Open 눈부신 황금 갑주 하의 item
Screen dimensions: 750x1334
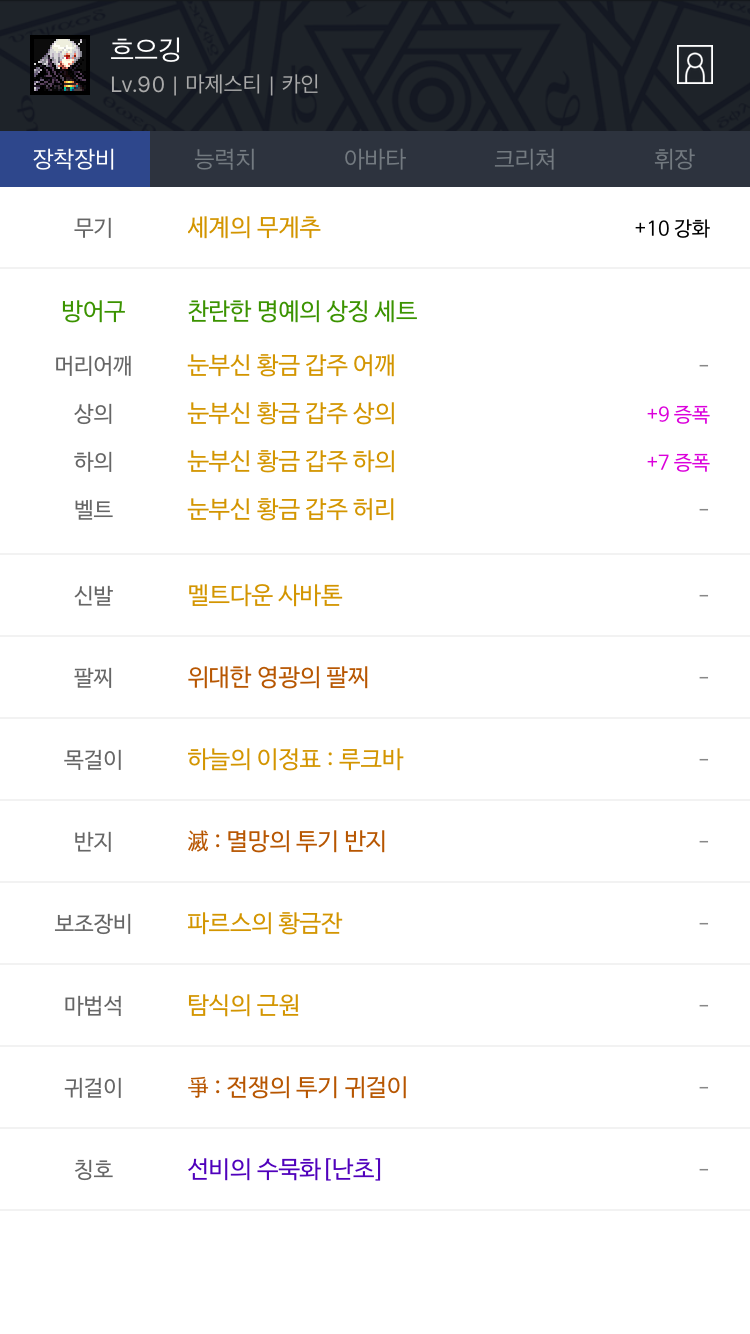tap(291, 461)
